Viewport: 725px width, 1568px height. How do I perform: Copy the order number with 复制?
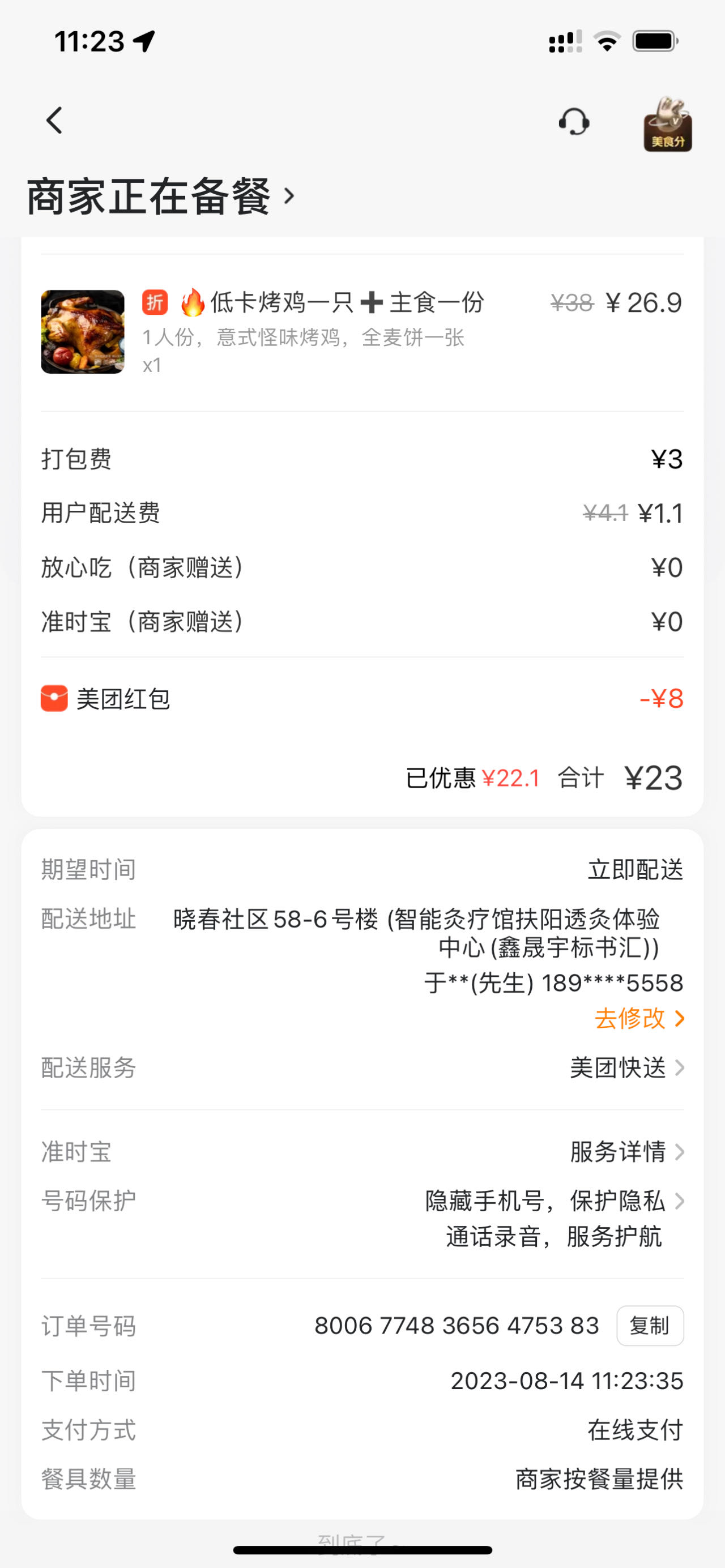coord(650,1326)
